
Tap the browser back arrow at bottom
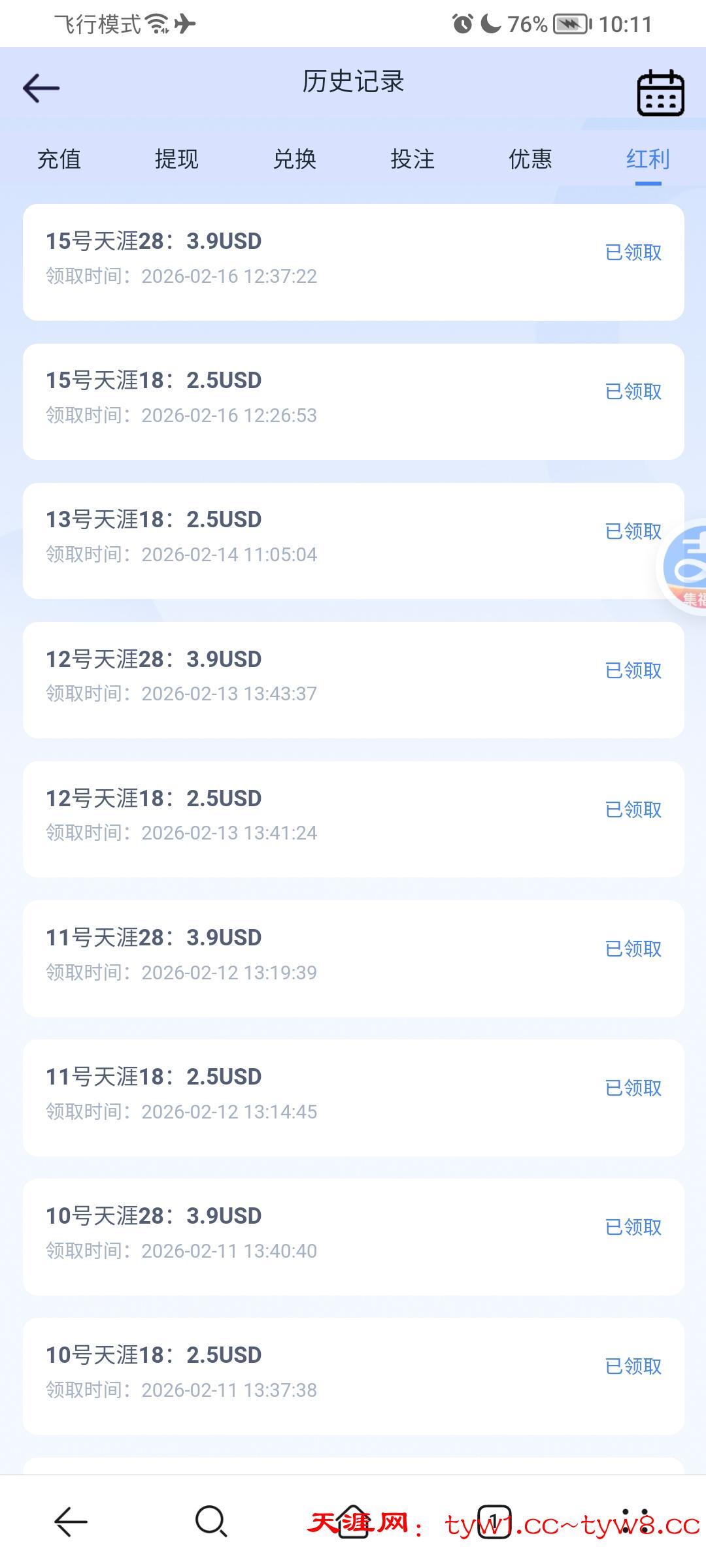click(x=71, y=1521)
